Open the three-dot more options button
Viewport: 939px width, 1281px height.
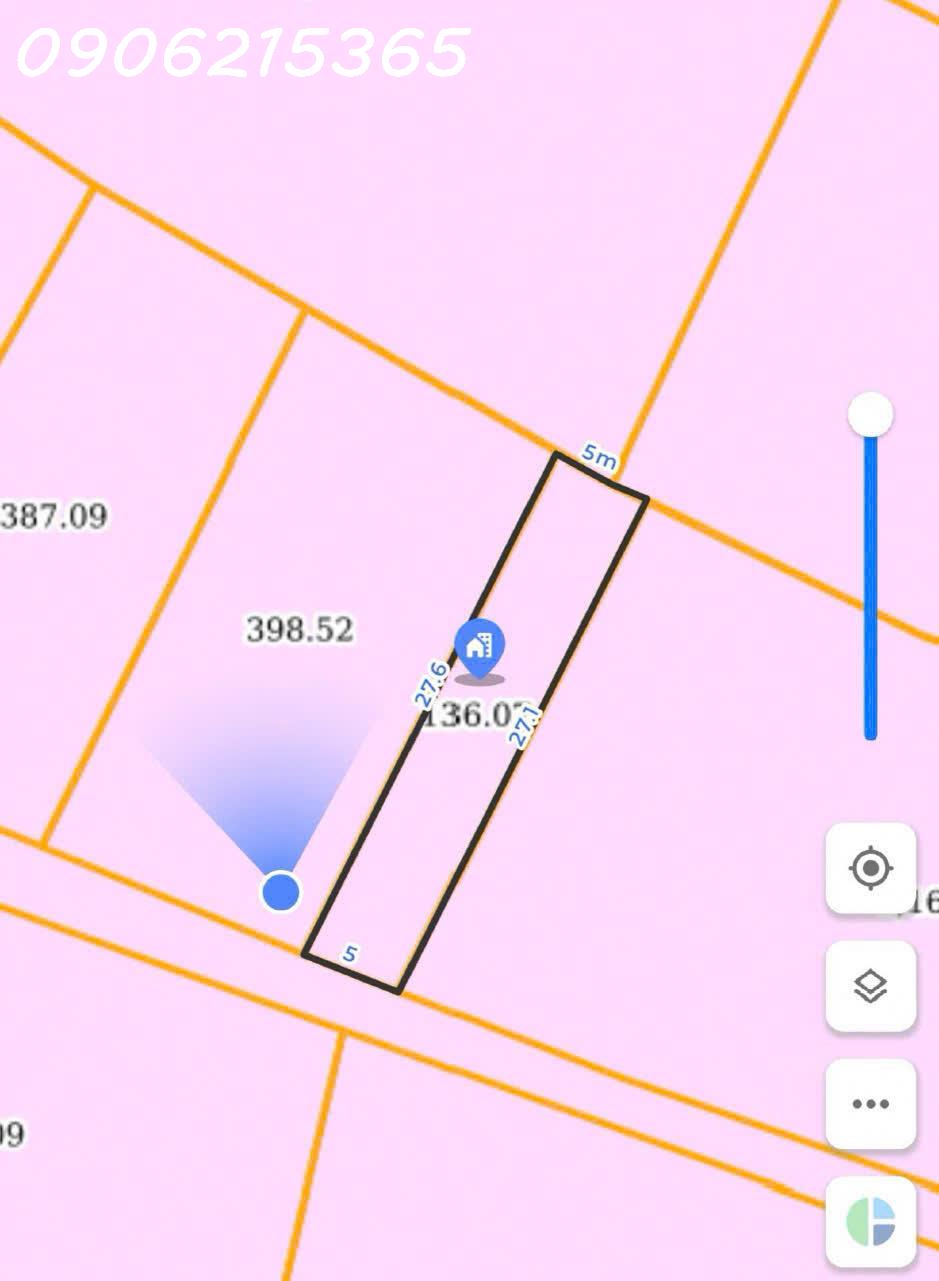pyautogui.click(x=870, y=1104)
